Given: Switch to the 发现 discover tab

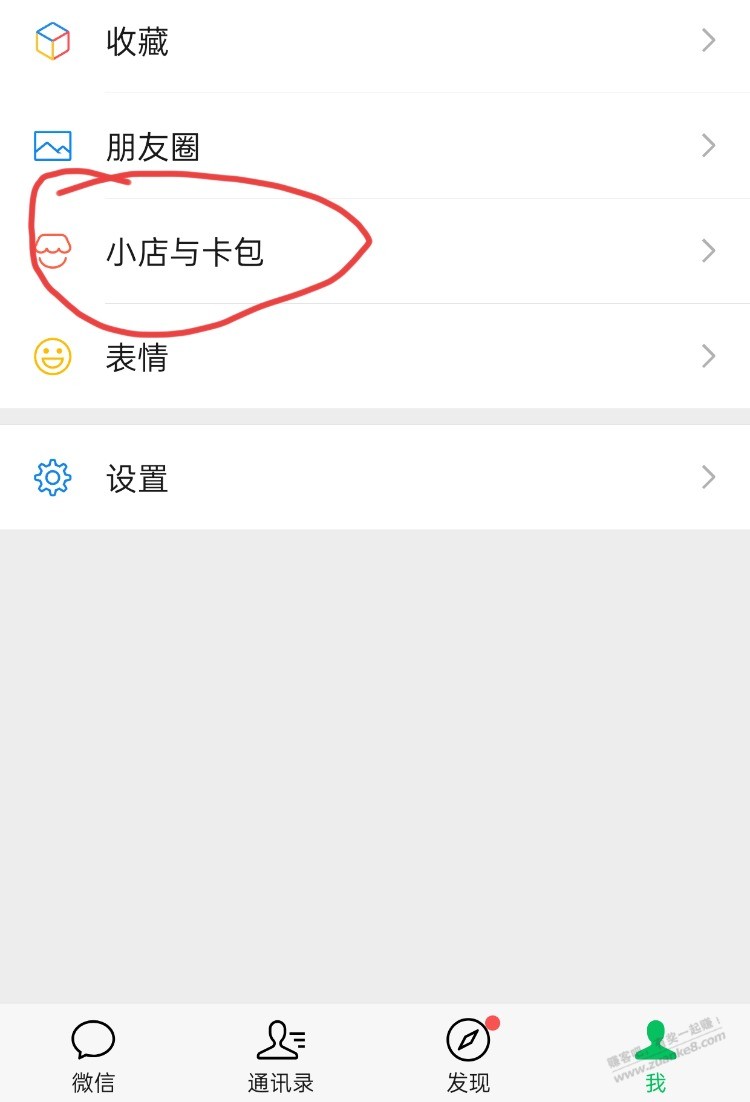Looking at the screenshot, I should click(x=468, y=1055).
